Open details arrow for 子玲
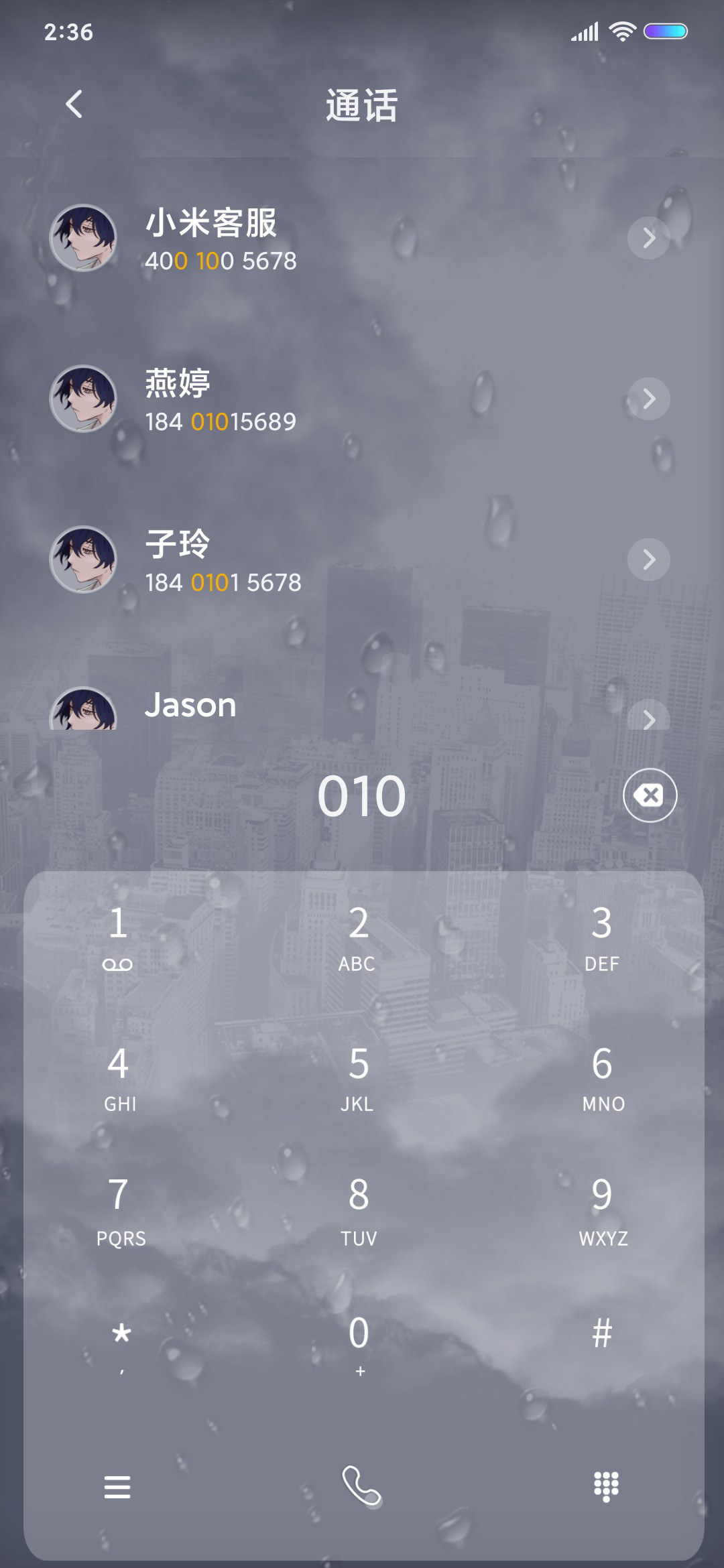Screen dimensions: 724x1568 point(648,560)
